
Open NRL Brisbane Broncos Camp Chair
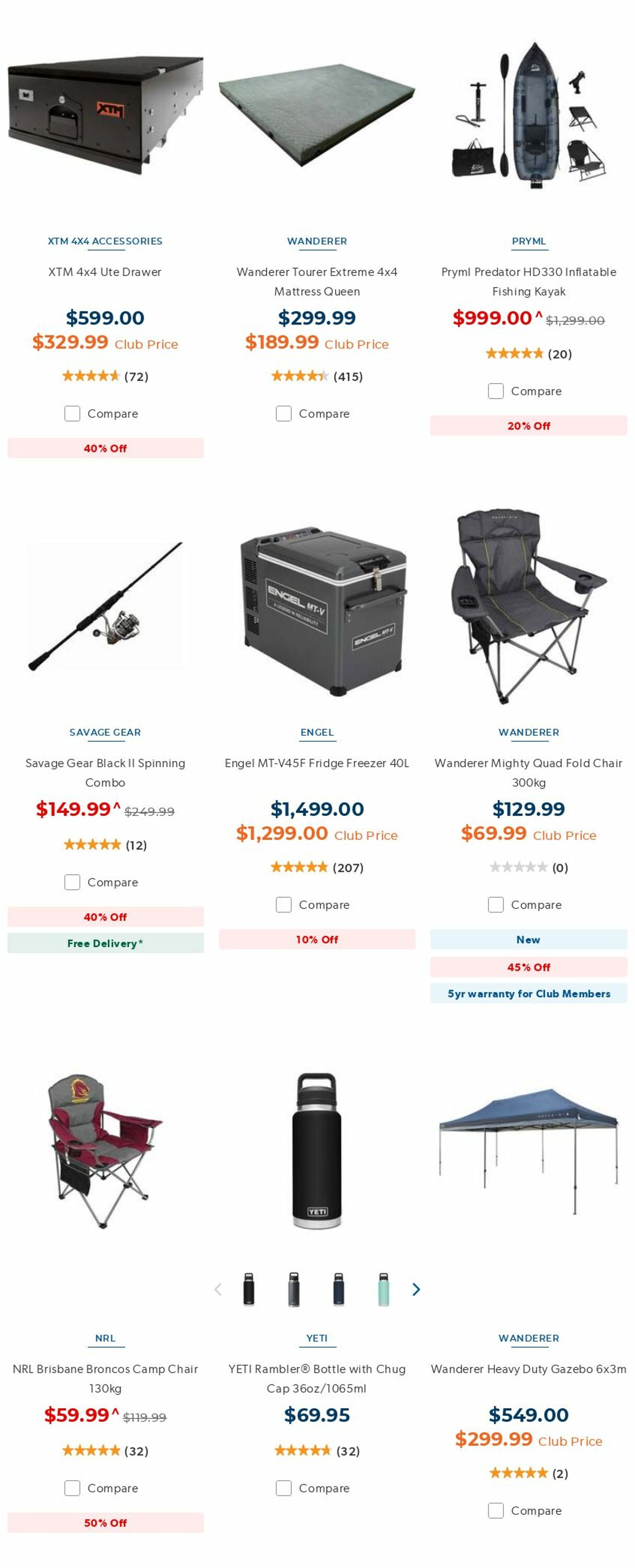[105, 1379]
